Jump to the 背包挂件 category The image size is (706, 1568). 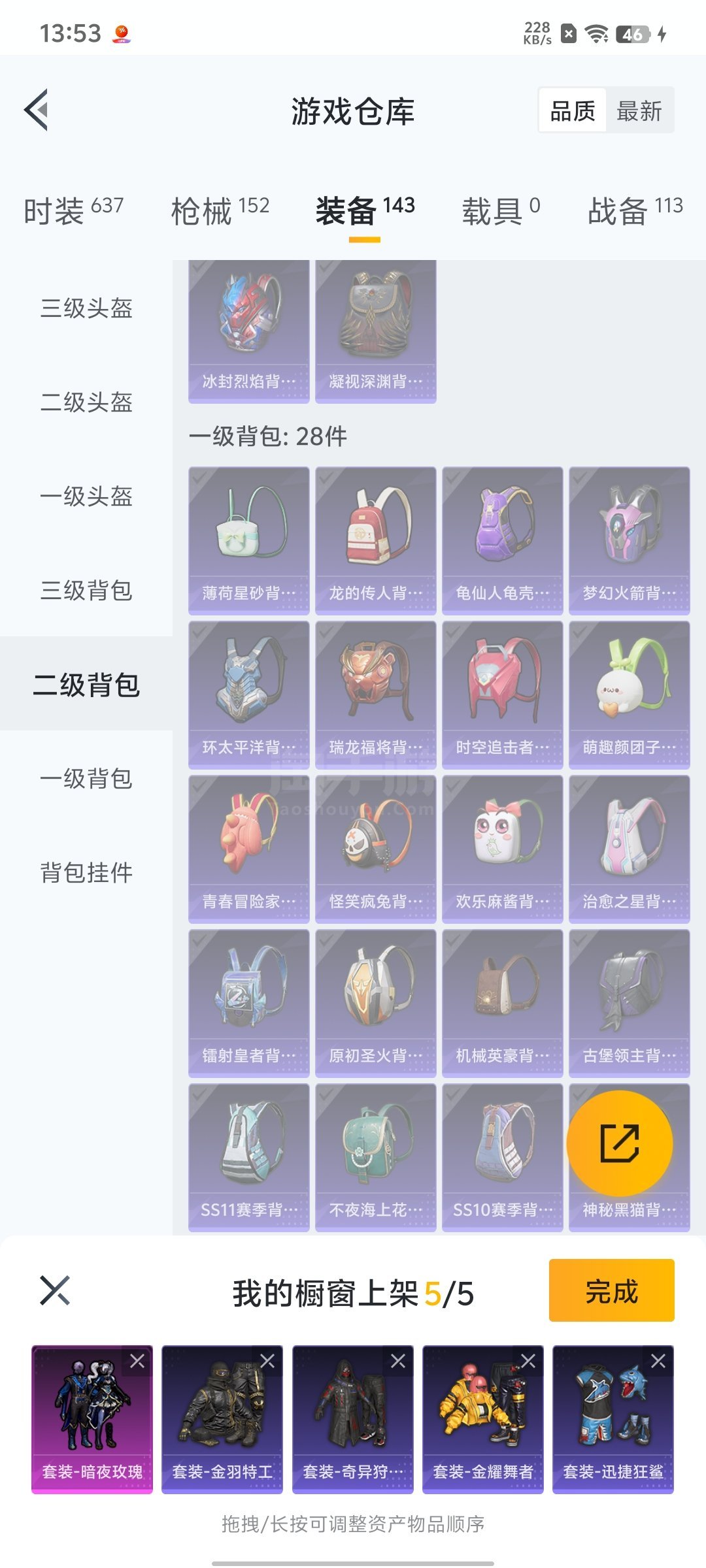(x=86, y=872)
